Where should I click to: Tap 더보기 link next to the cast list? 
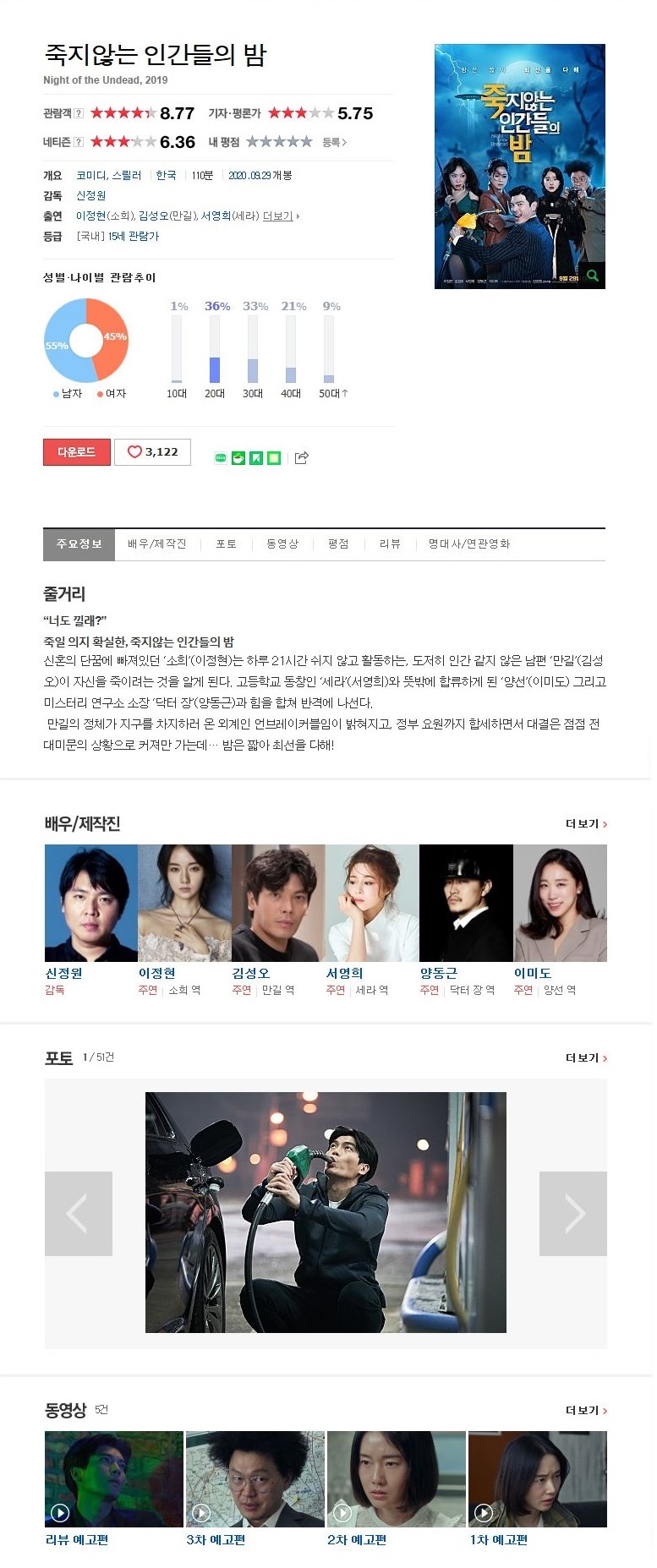tap(280, 216)
